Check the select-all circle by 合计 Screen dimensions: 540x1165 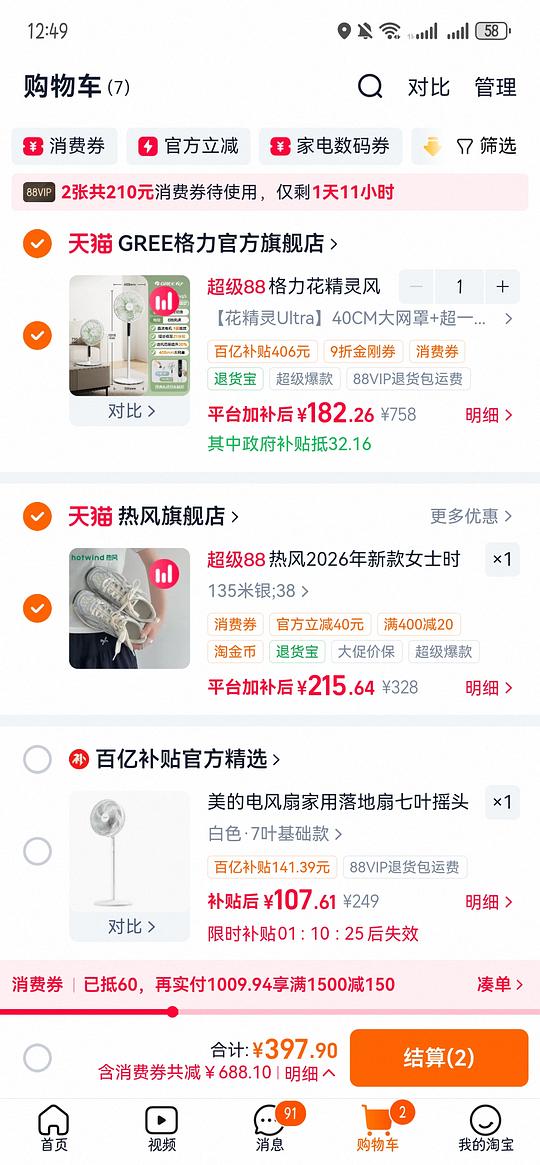(37, 1058)
